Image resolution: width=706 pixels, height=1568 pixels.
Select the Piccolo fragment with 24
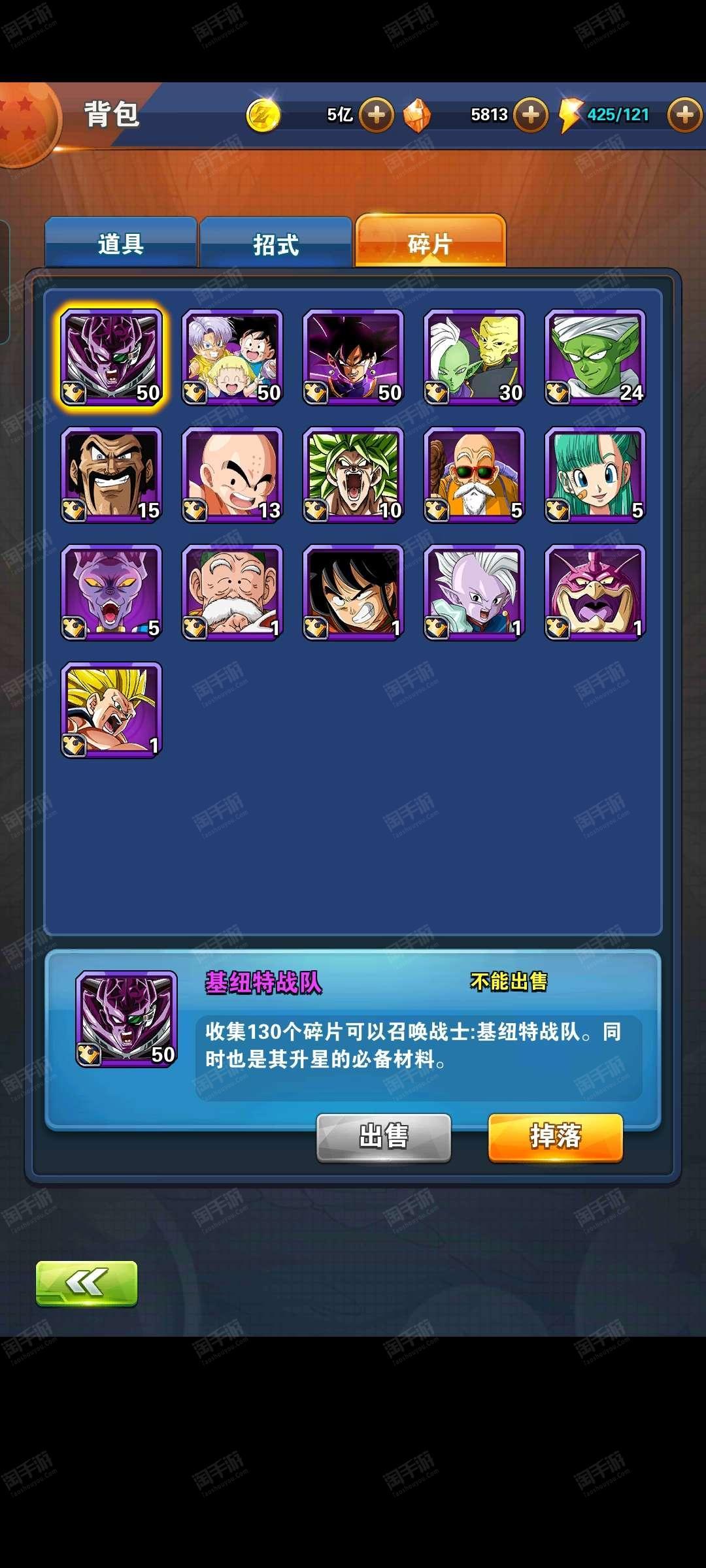click(x=595, y=357)
